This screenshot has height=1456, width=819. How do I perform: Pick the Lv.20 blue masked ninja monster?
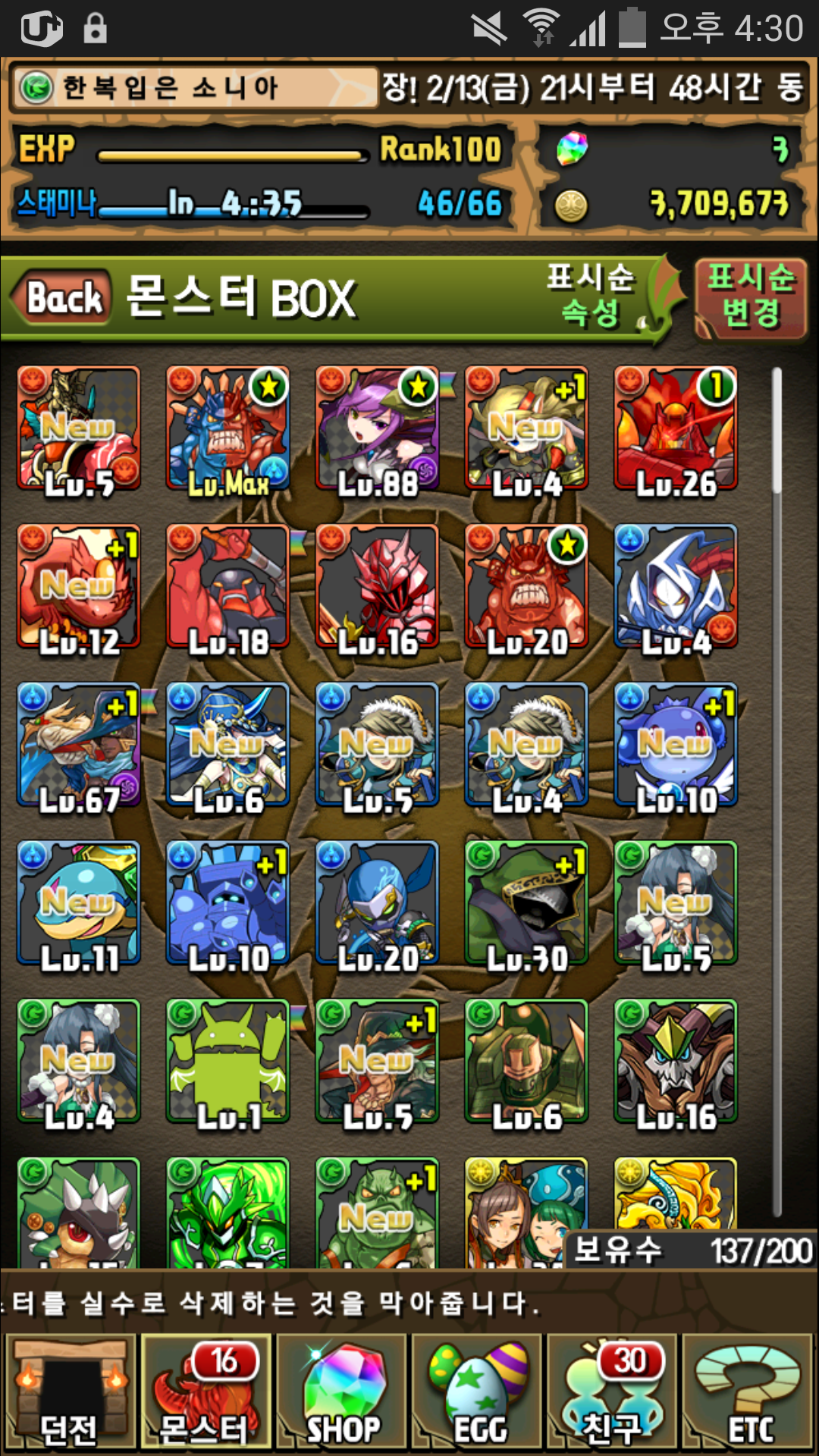click(377, 902)
